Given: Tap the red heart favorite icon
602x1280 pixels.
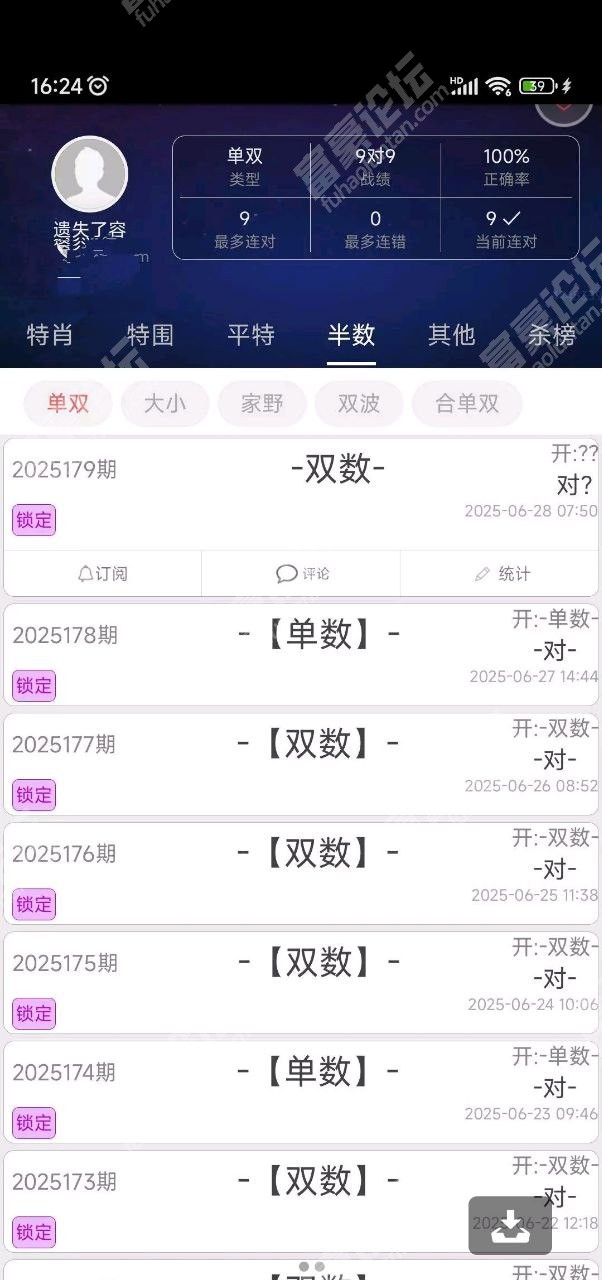Looking at the screenshot, I should (x=564, y=108).
